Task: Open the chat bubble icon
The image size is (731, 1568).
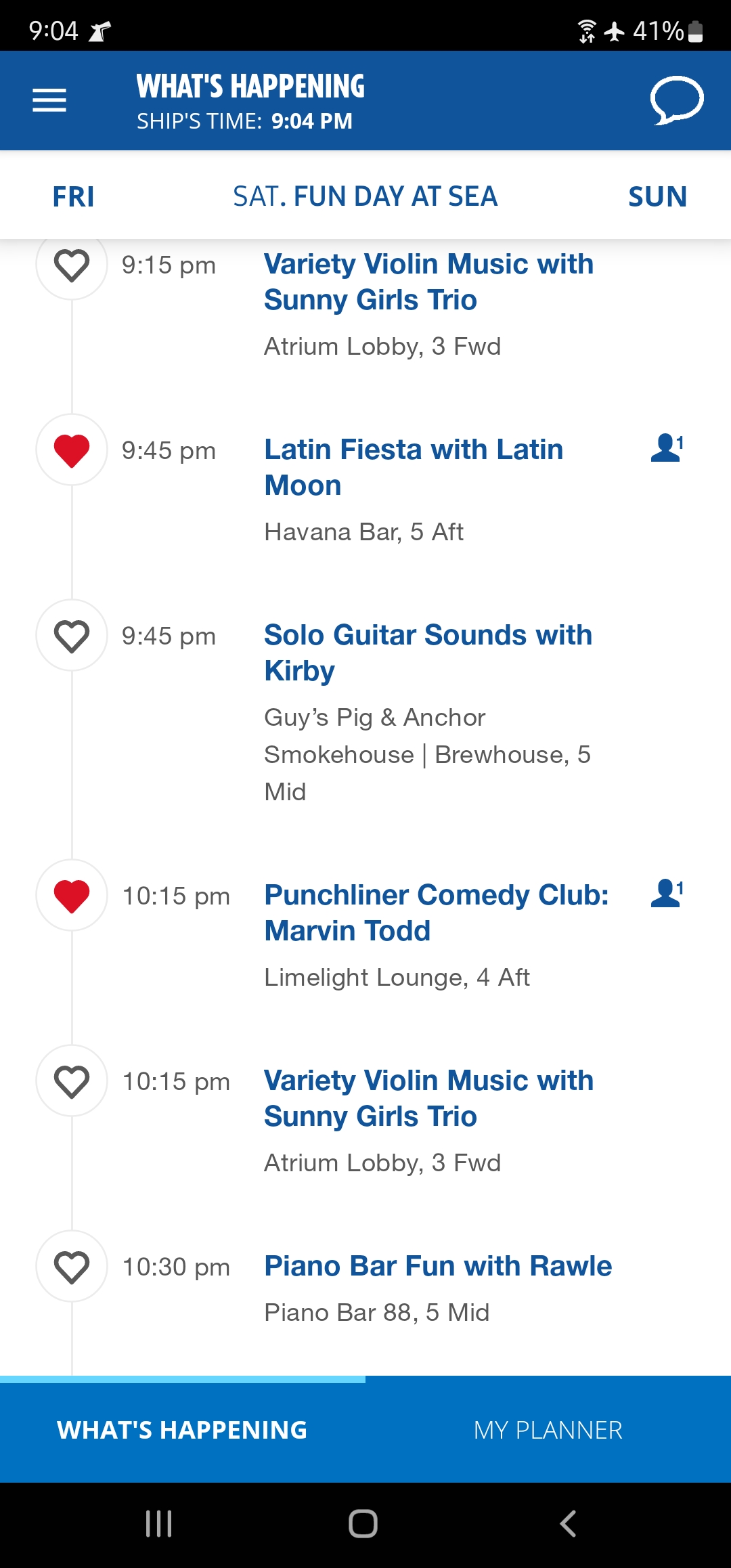Action: coord(677,100)
